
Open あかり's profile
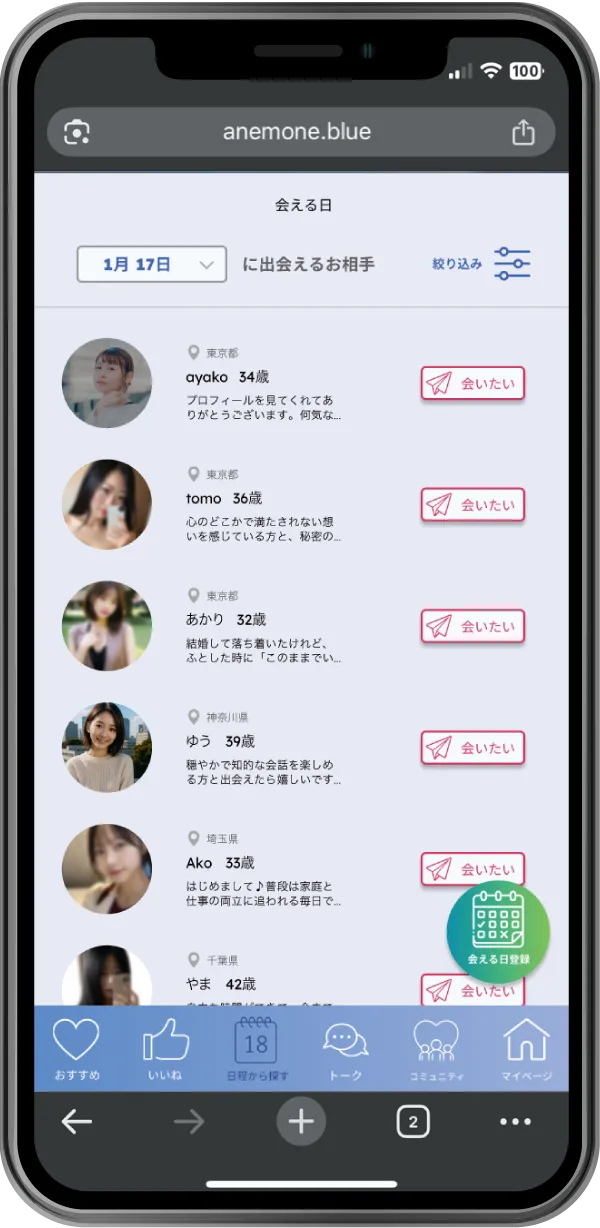pos(107,626)
